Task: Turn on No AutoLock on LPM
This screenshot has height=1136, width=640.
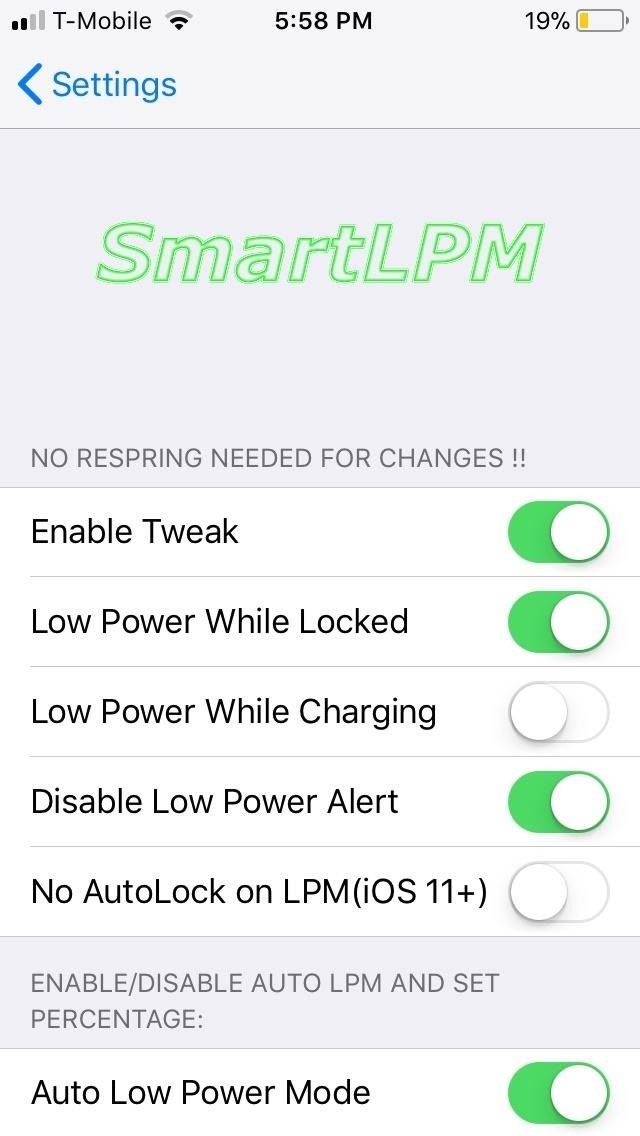Action: tap(558, 892)
